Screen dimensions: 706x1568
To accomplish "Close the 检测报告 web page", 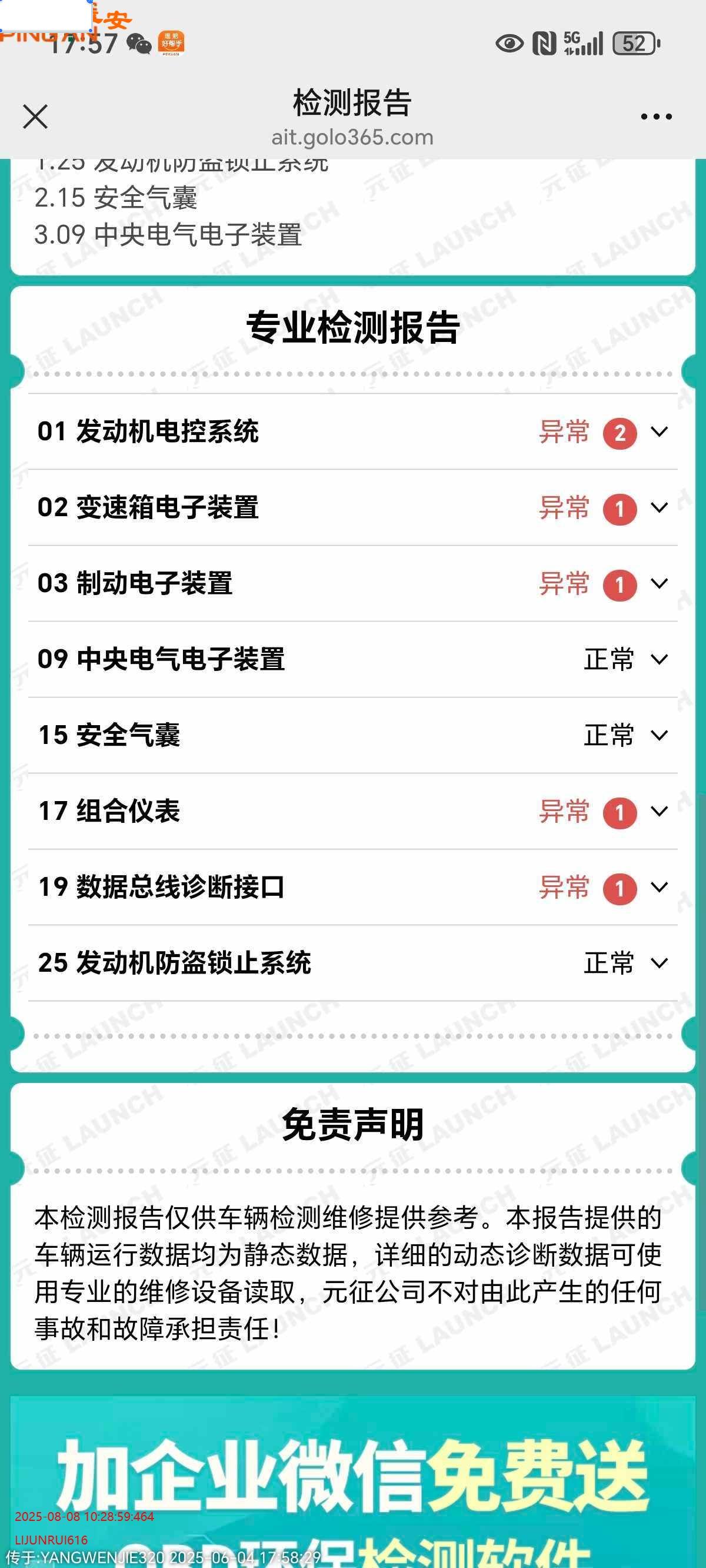I will tap(35, 117).
